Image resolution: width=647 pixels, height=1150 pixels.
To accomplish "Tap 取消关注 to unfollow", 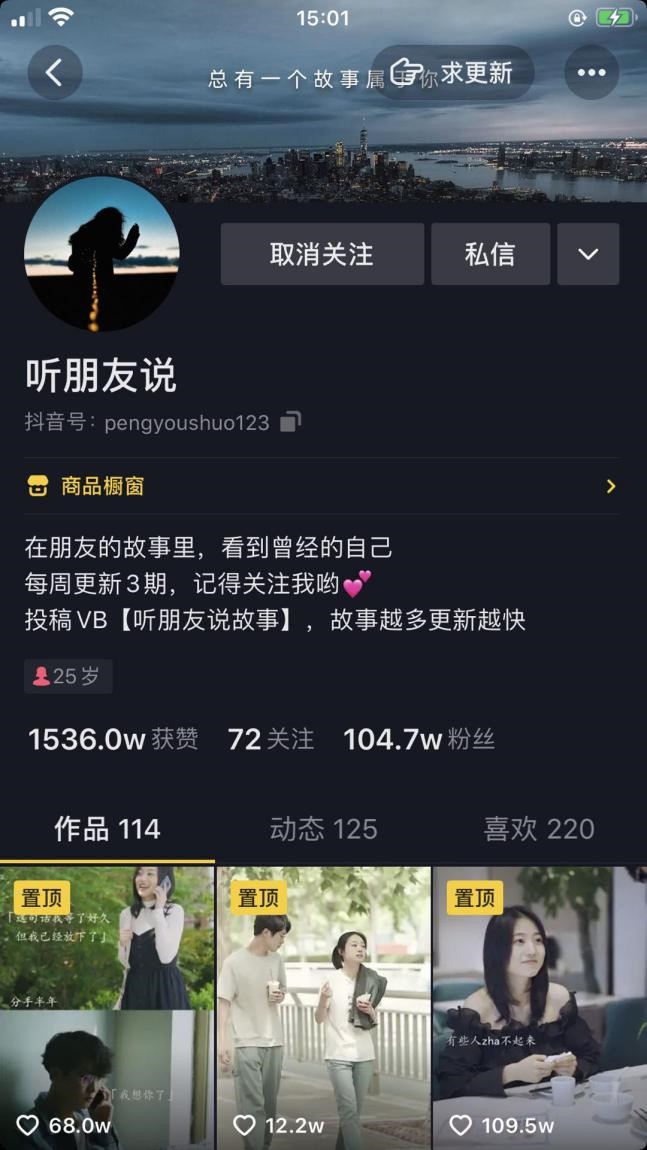I will 322,254.
